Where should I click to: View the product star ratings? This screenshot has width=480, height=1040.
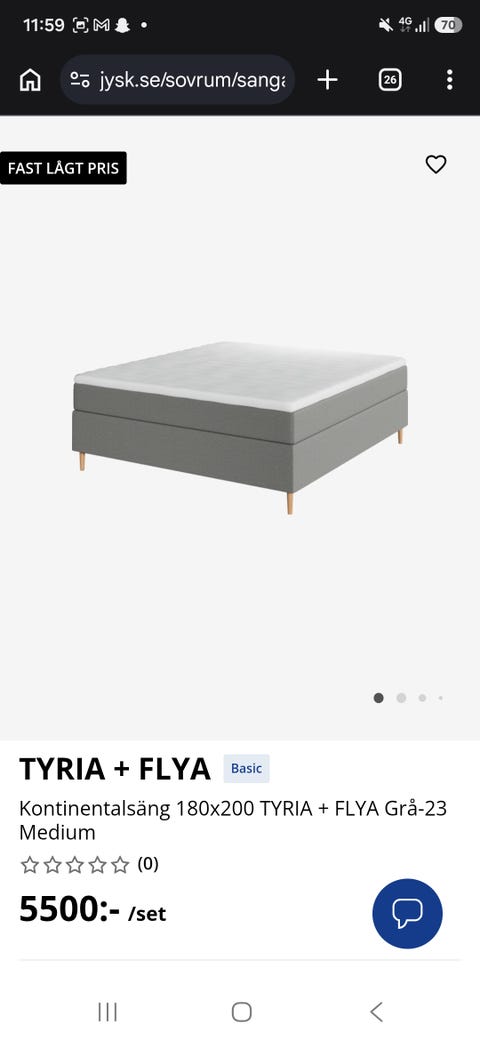(90, 864)
